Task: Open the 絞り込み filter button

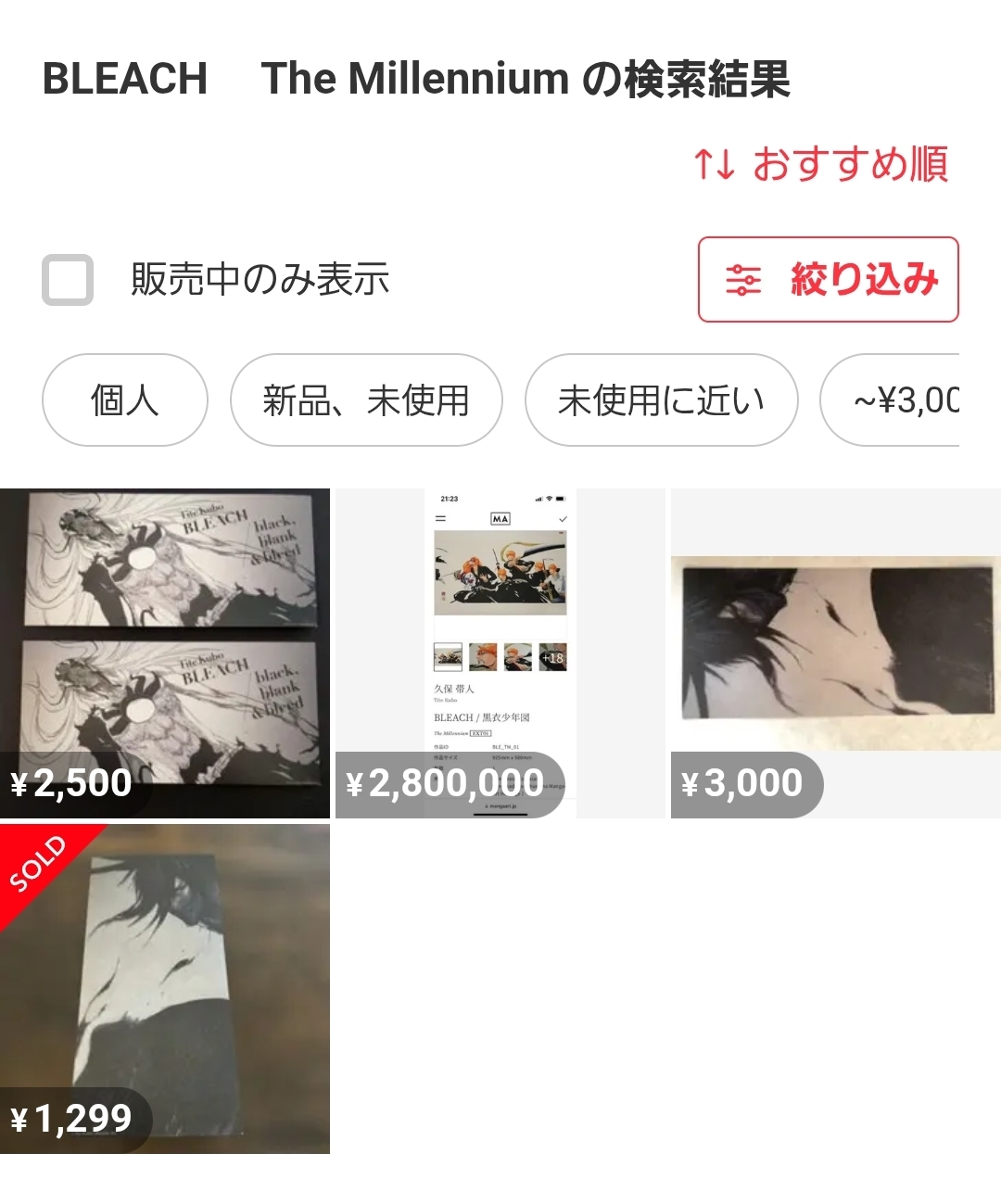Action: point(828,280)
